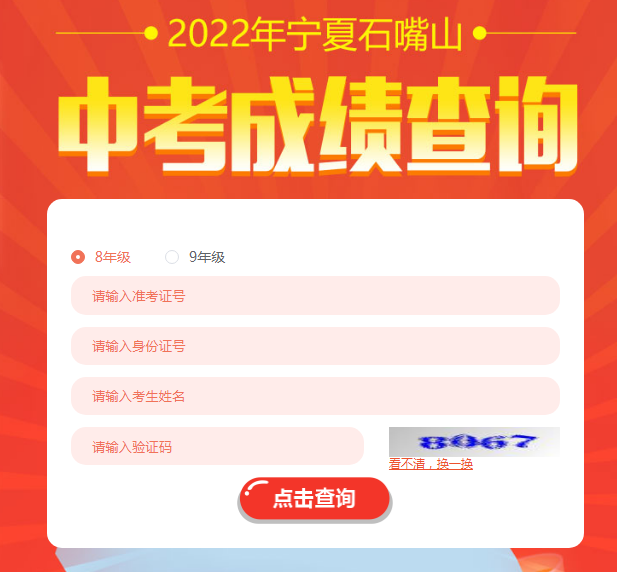Refresh the captcha image
The image size is (617, 572).
coord(474,441)
